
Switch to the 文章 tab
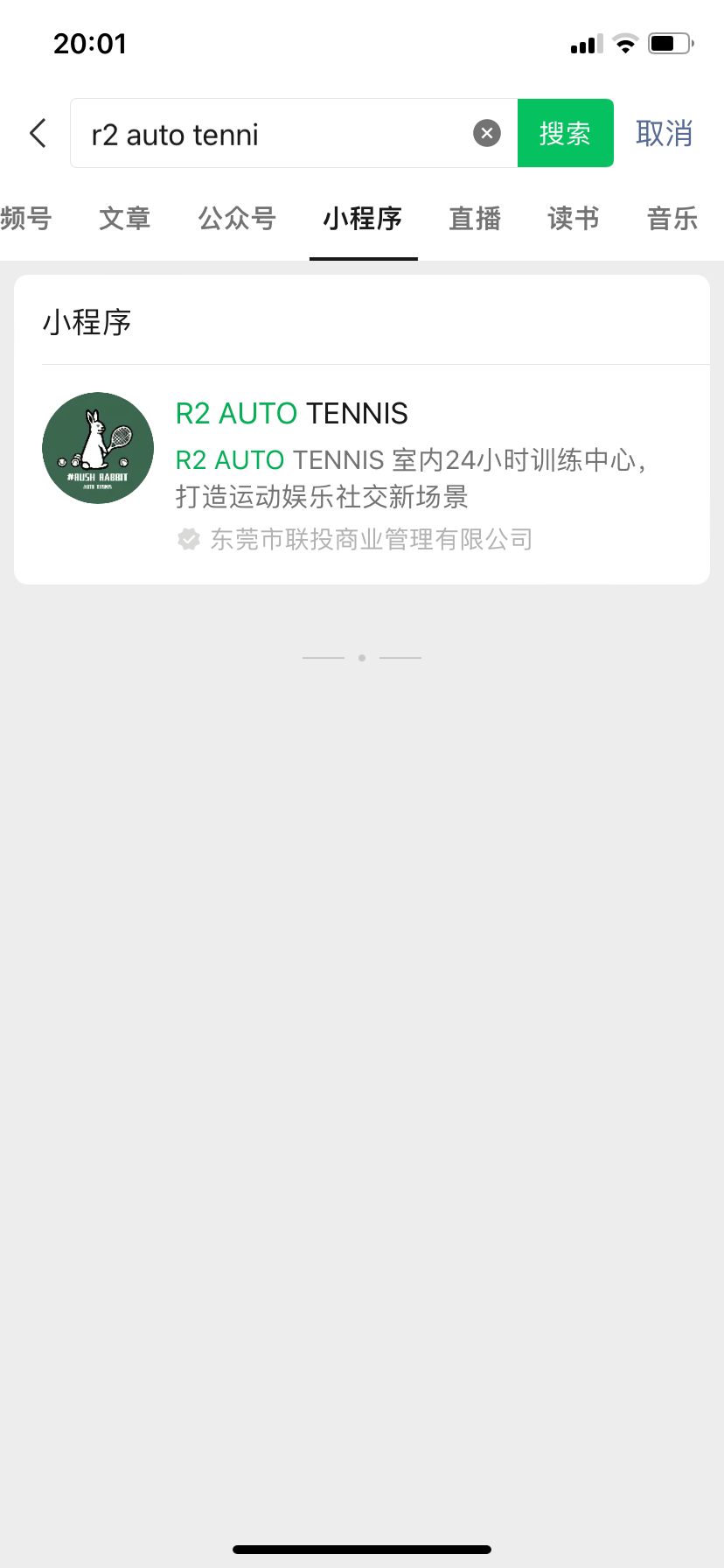click(x=125, y=218)
